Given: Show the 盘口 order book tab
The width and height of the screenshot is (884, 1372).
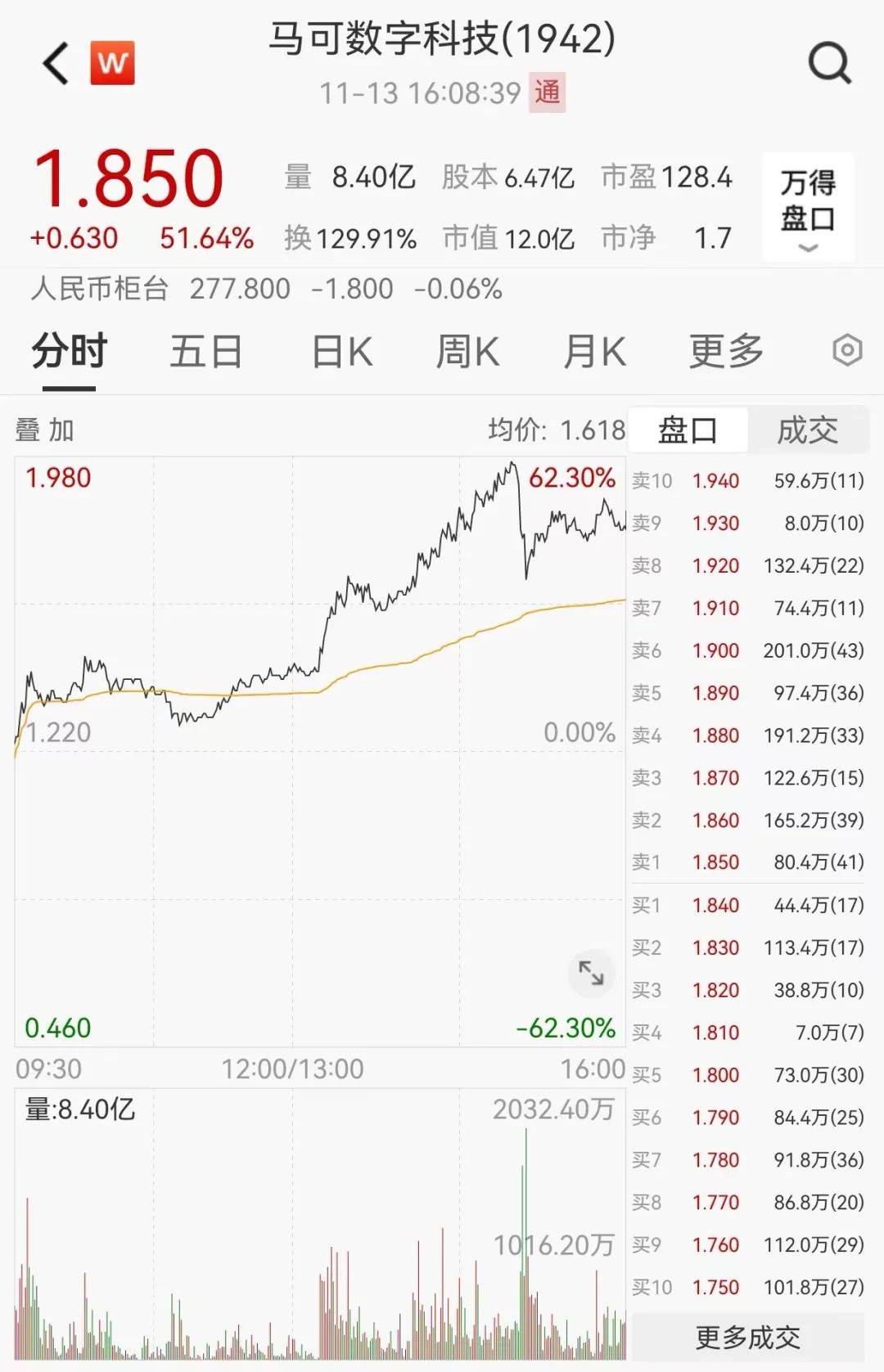Looking at the screenshot, I should (688, 430).
